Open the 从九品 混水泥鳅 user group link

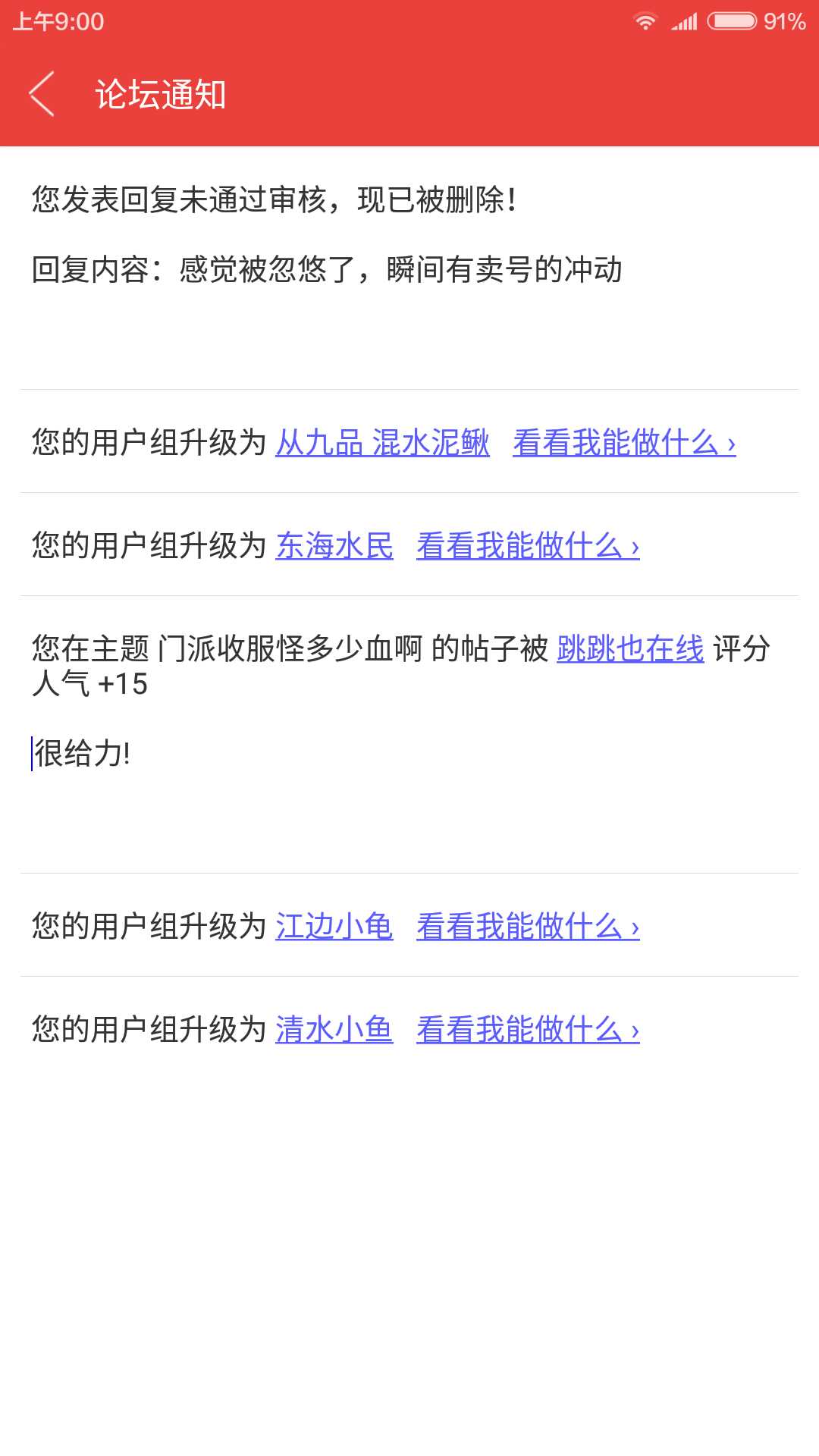(x=382, y=443)
